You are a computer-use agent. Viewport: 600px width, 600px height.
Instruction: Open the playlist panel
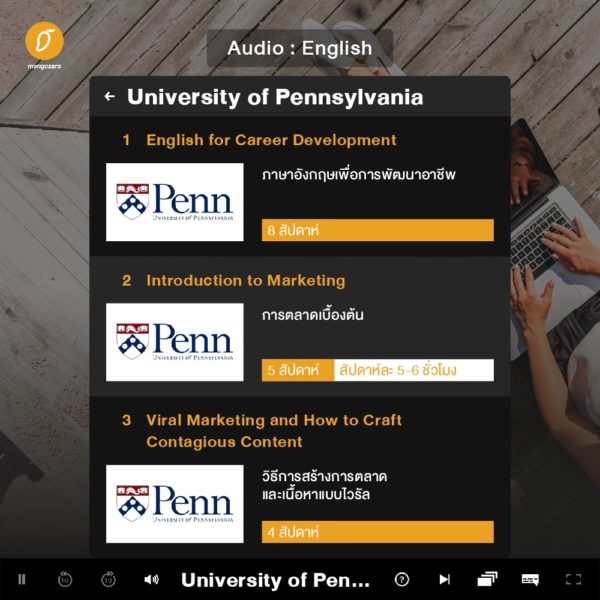coord(487,579)
